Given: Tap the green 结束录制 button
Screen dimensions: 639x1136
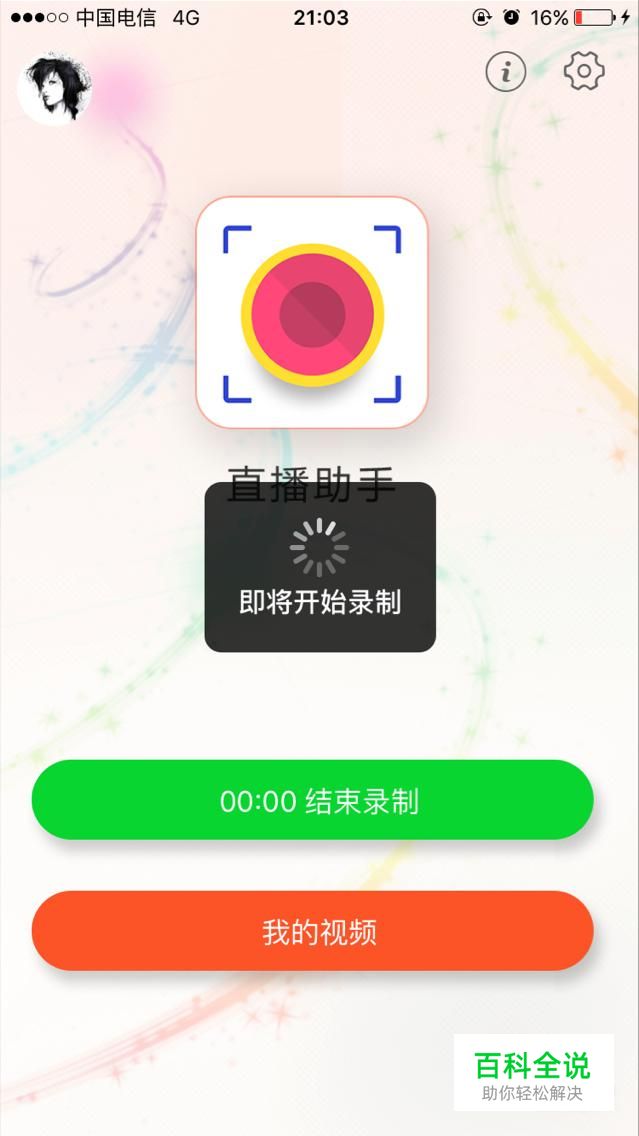Looking at the screenshot, I should pos(312,800).
